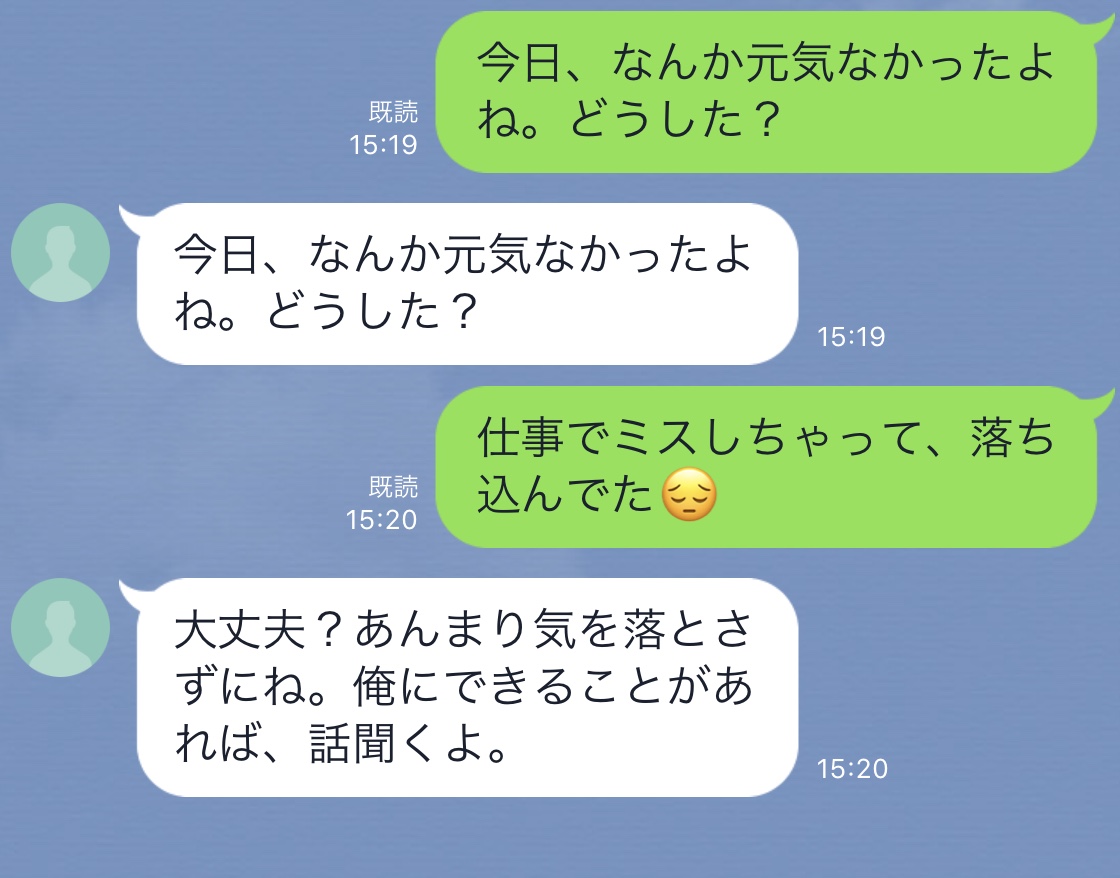1120x878 pixels.
Task: Open the sender's avatar beside the 大丈夫？ message
Action: [60, 628]
